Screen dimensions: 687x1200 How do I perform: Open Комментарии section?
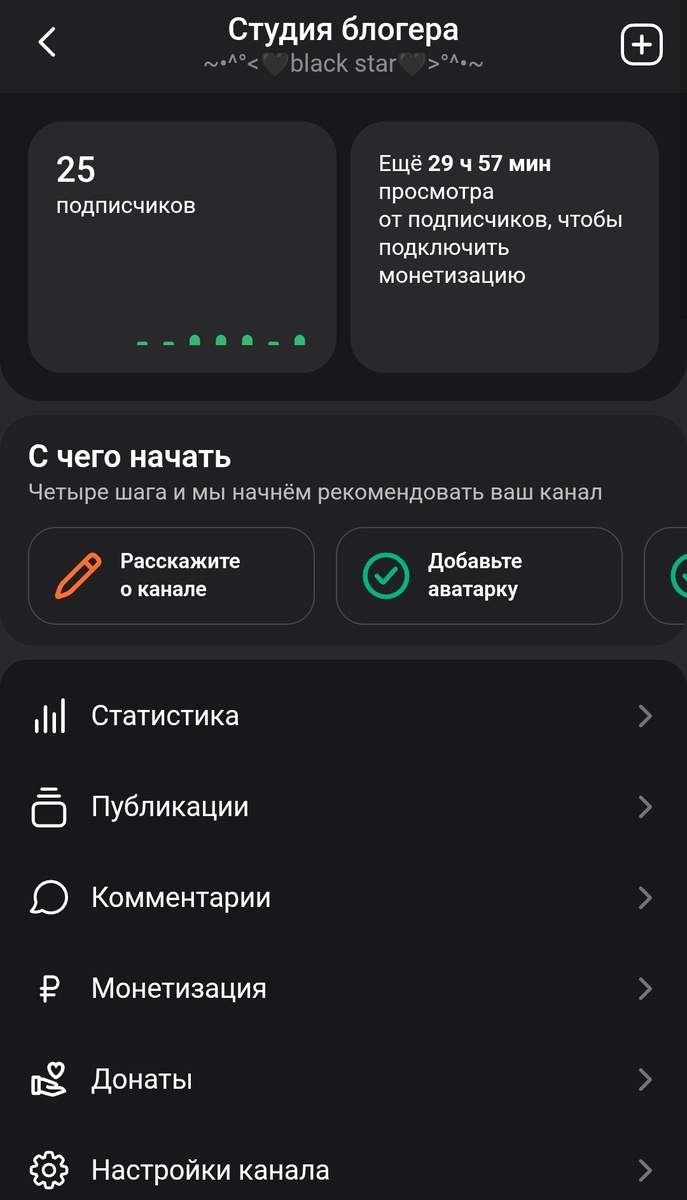[x=343, y=898]
